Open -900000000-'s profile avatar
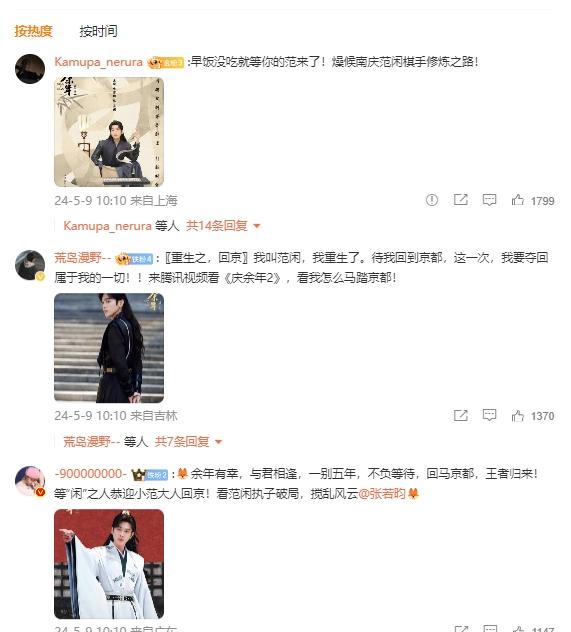The height and width of the screenshot is (632, 571). (30, 481)
